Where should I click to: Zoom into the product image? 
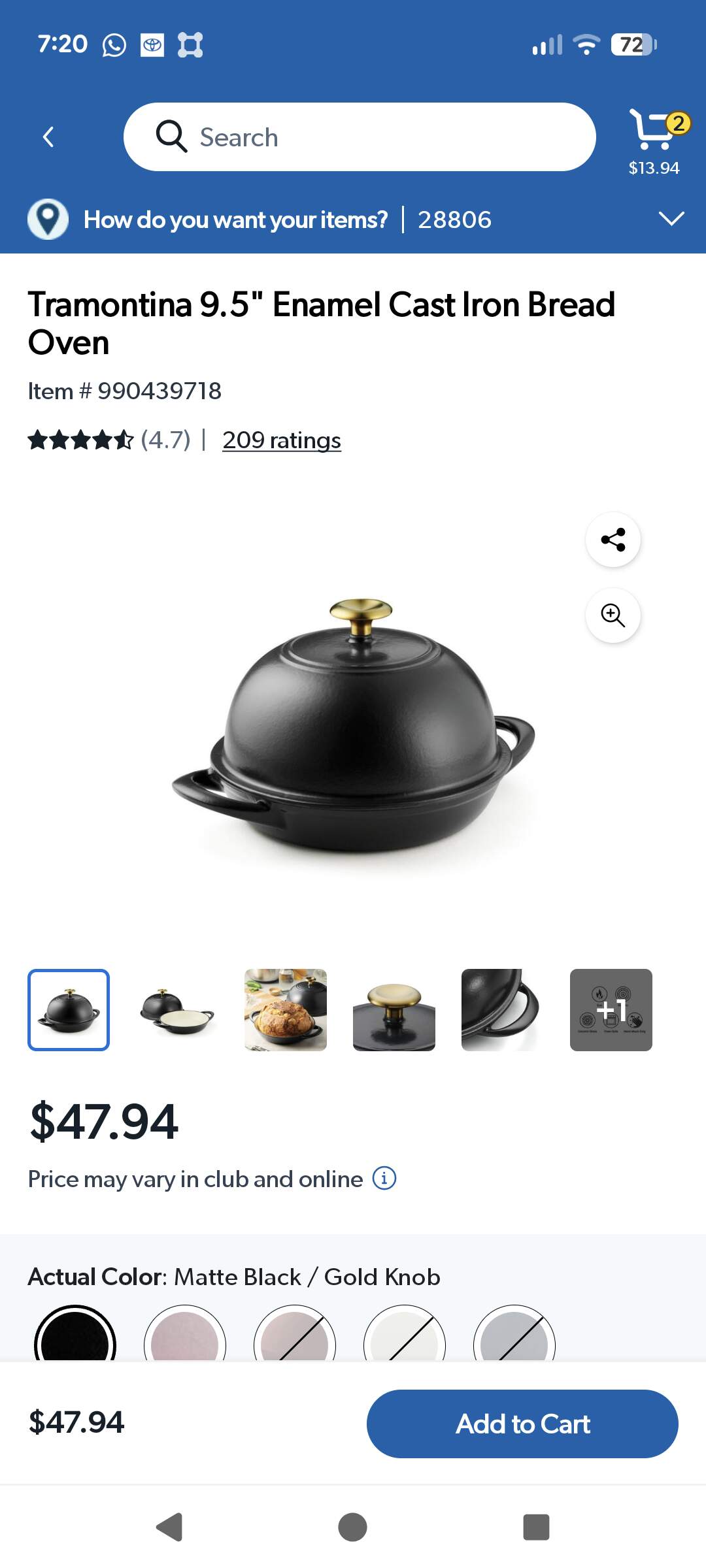point(613,615)
